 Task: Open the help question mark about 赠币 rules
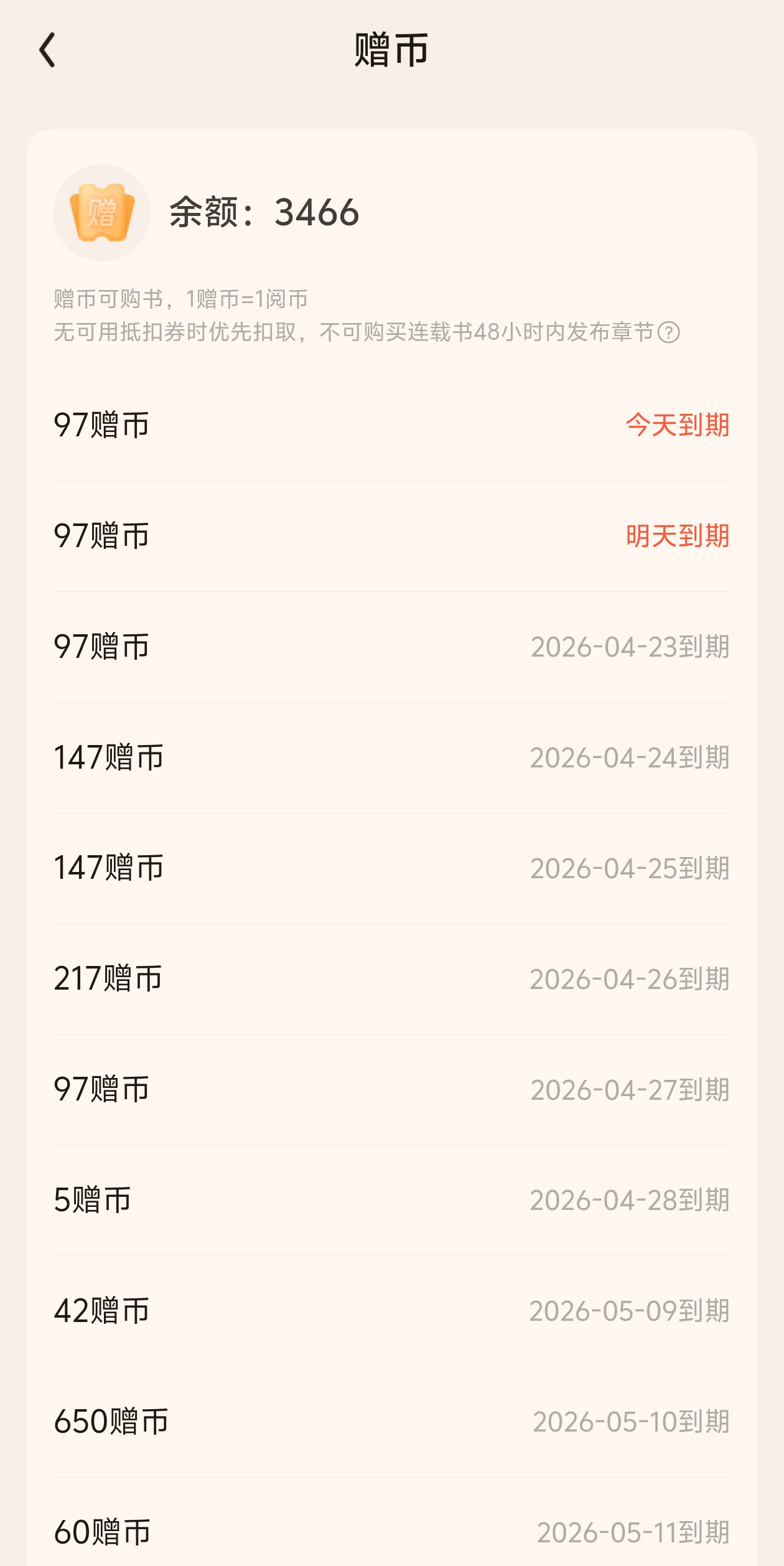tap(669, 332)
